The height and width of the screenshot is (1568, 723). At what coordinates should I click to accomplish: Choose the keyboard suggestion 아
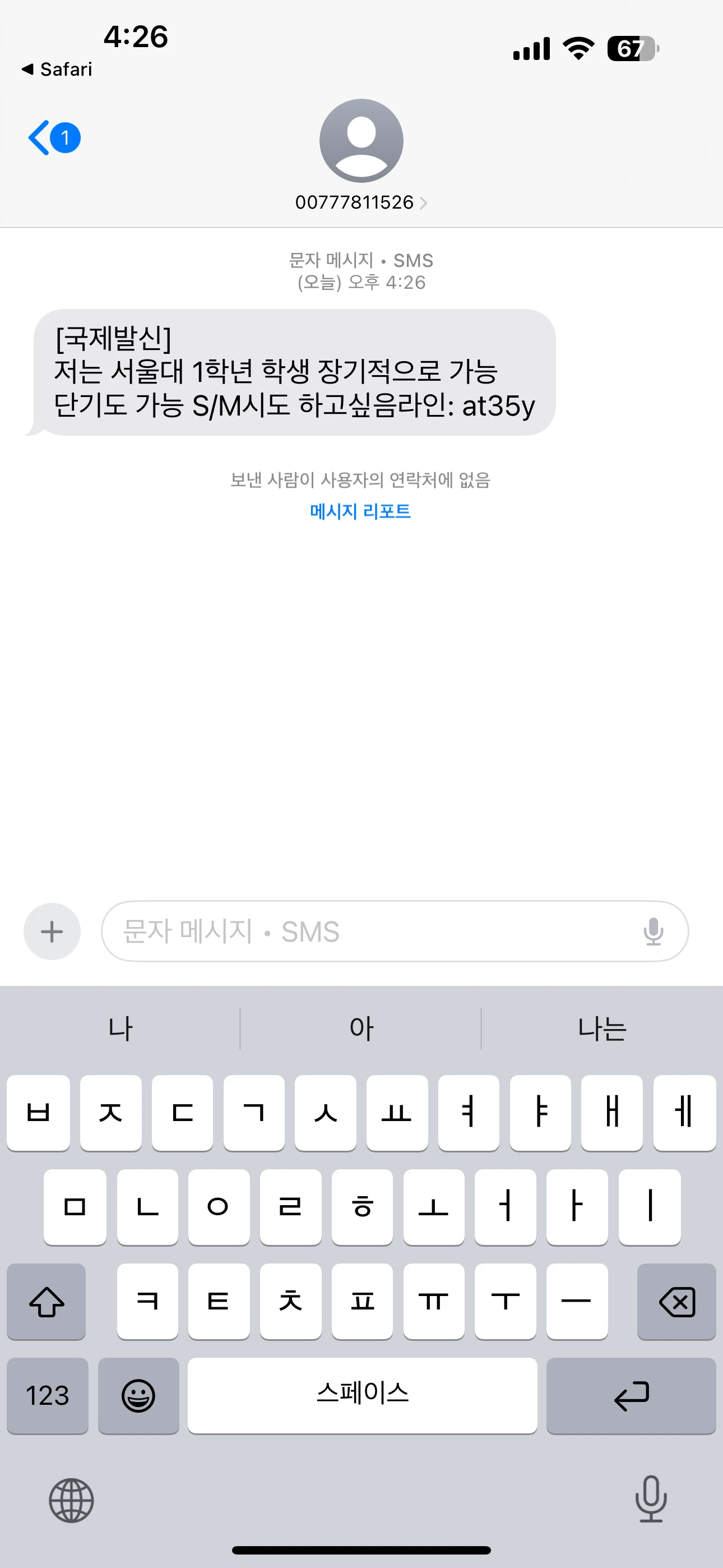[x=361, y=1029]
